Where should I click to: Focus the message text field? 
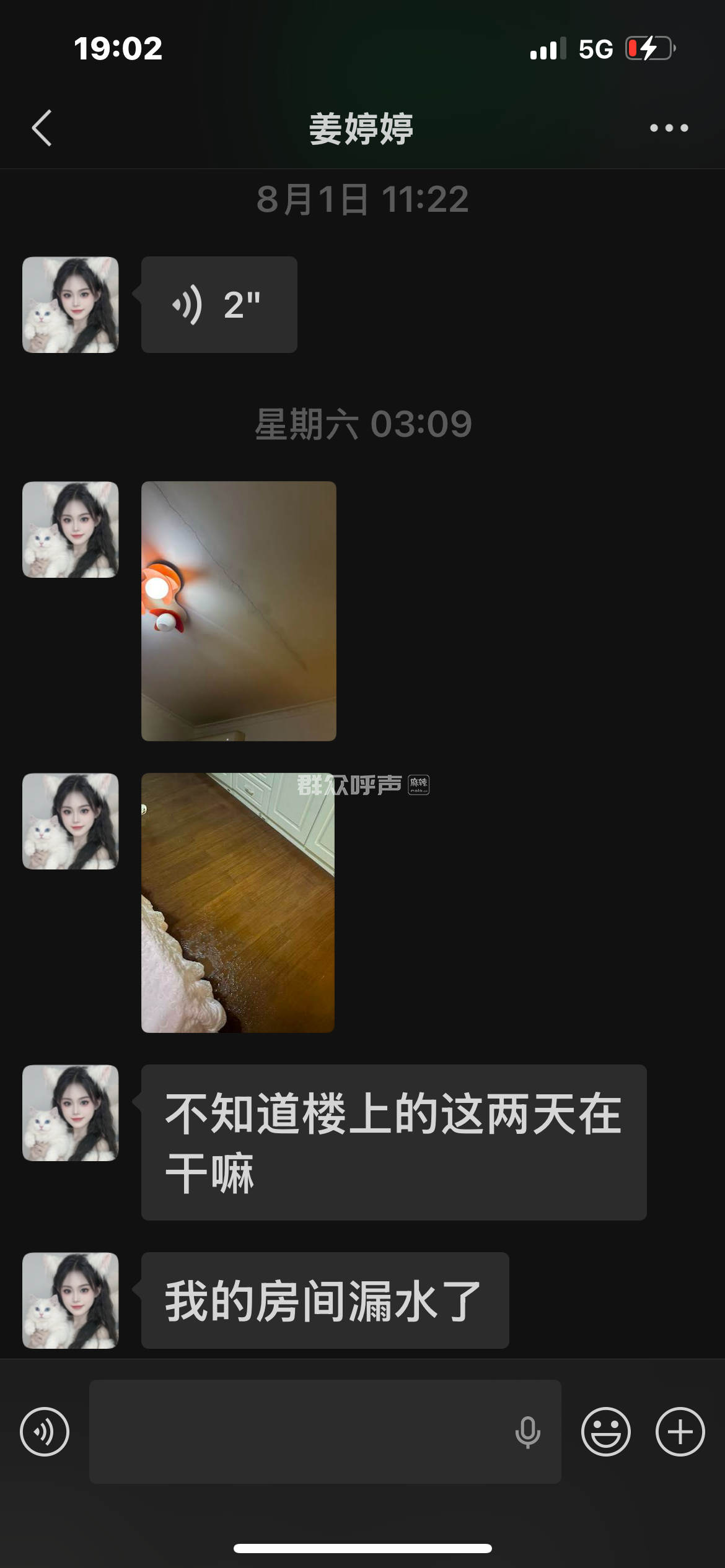(297, 1431)
